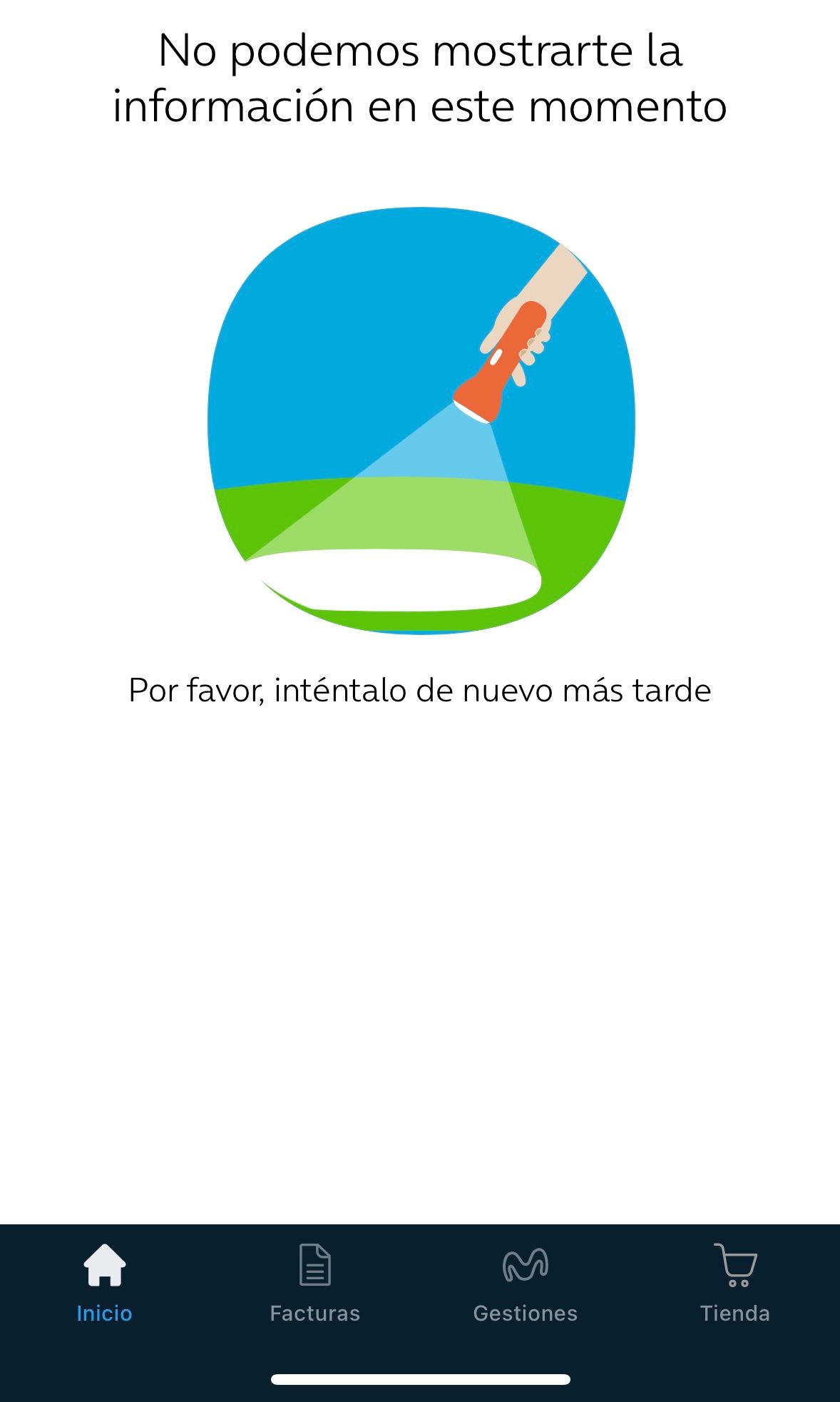Go to the Inicio tab
The width and height of the screenshot is (840, 1402).
coord(104,1283)
